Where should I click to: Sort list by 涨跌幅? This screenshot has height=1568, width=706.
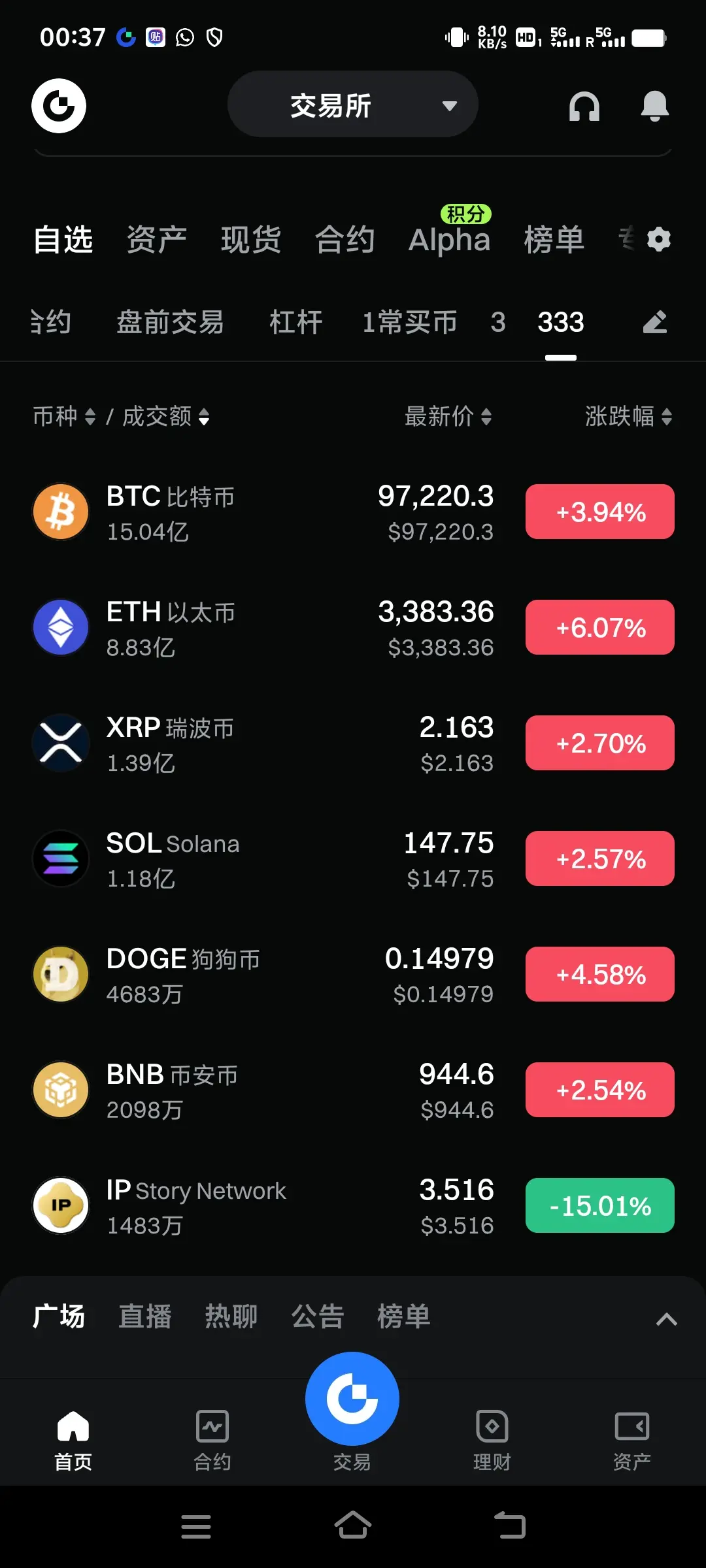point(628,416)
